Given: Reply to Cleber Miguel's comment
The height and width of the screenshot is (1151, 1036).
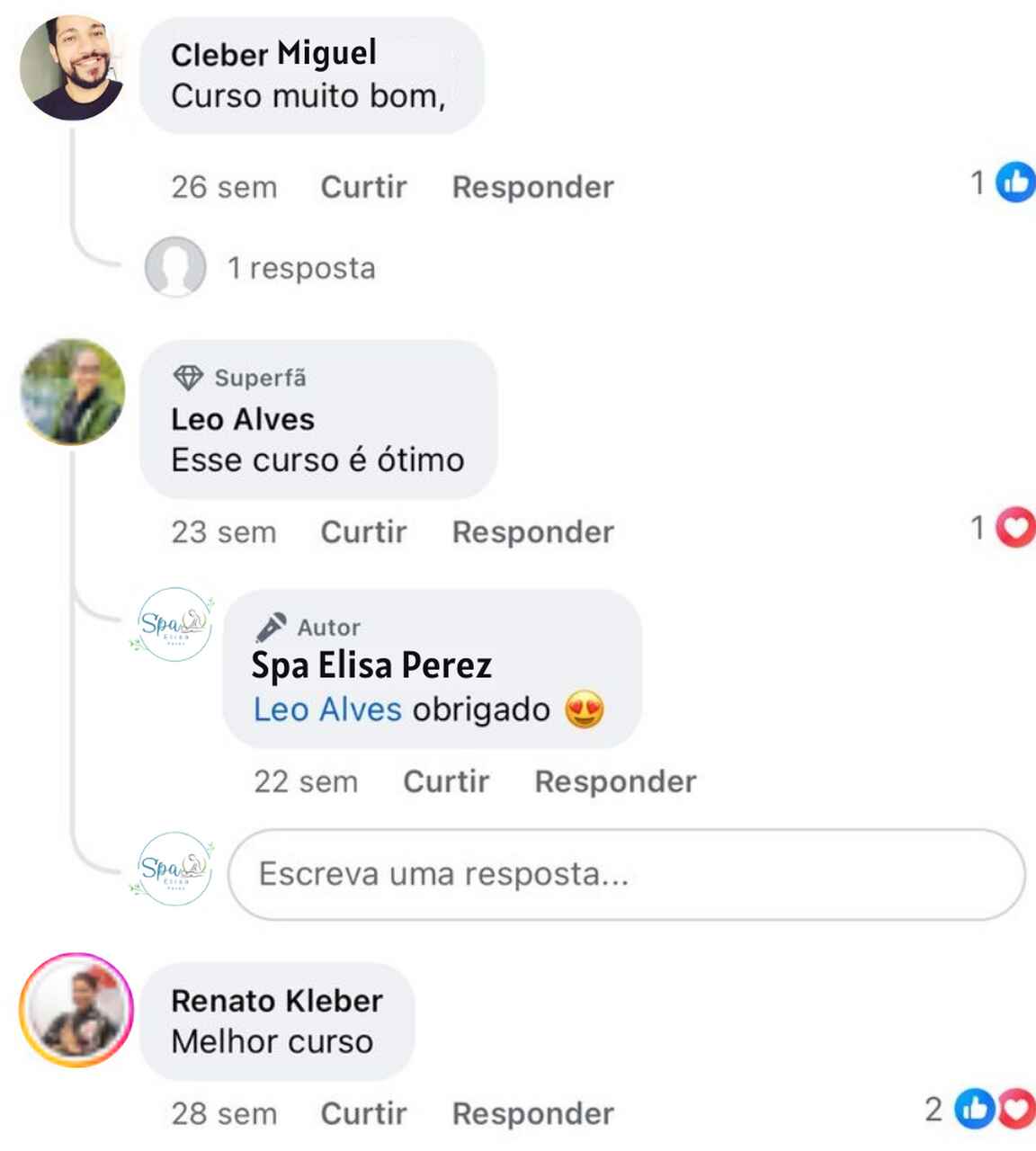Looking at the screenshot, I should click(x=532, y=187).
